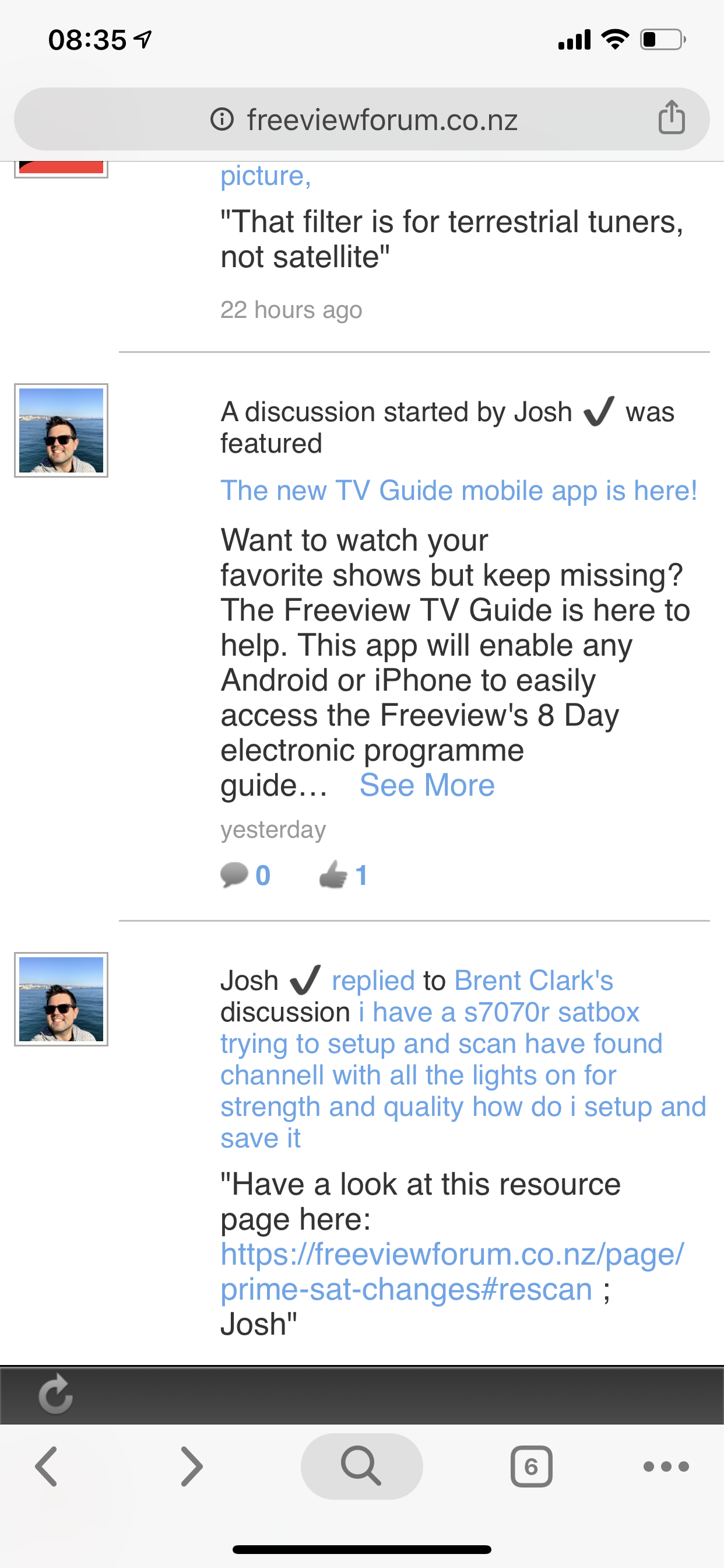
Task: Tap the browser search button
Action: click(361, 1466)
